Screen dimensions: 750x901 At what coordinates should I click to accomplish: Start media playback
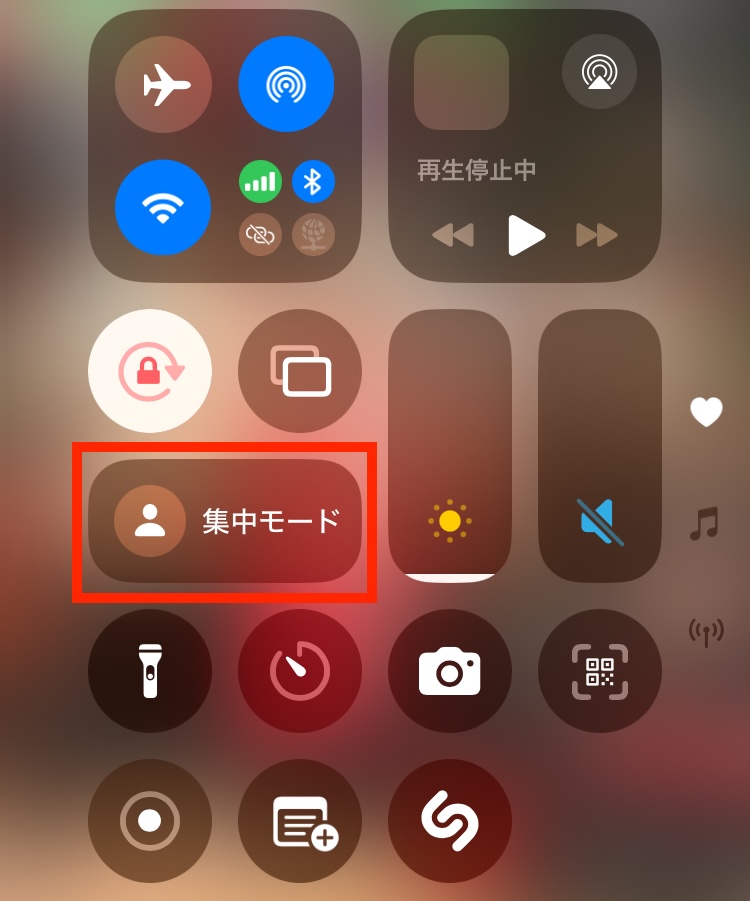point(526,235)
